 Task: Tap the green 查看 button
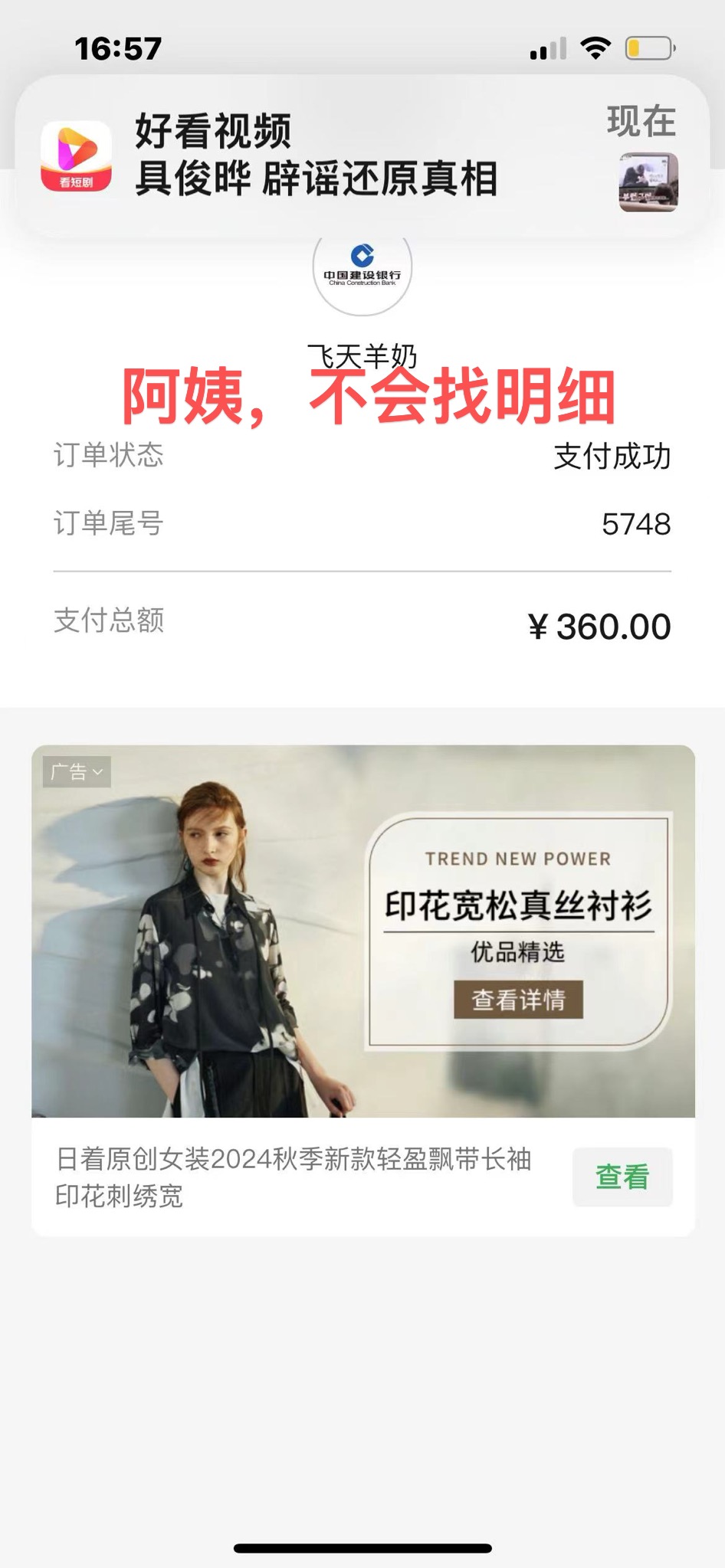coord(622,1177)
